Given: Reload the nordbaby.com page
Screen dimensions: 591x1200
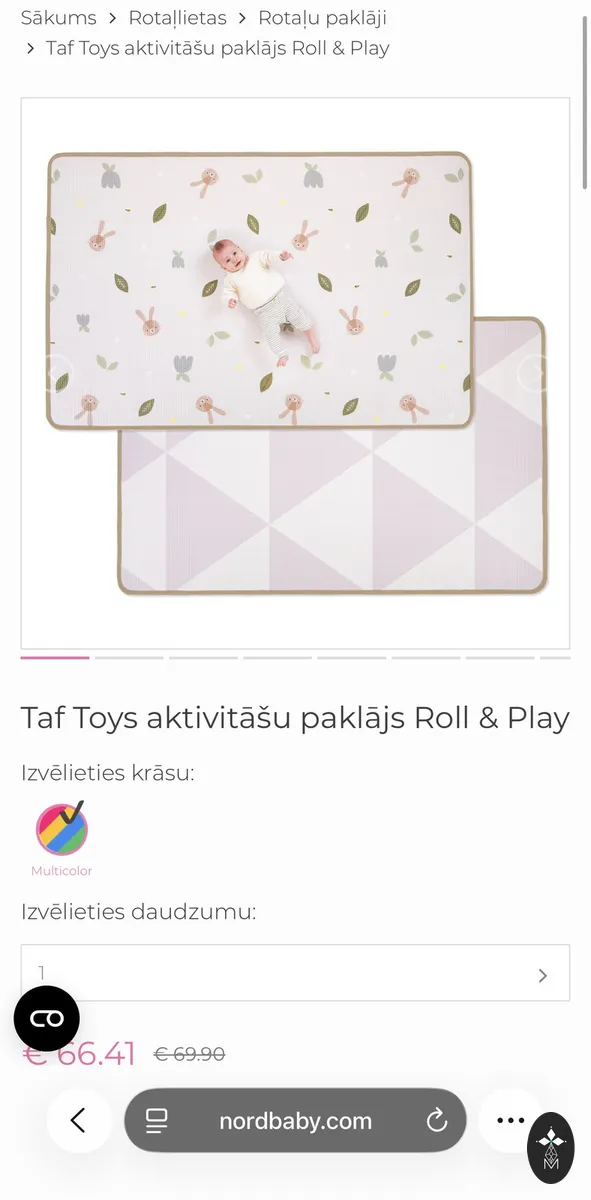Looking at the screenshot, I should 436,1121.
